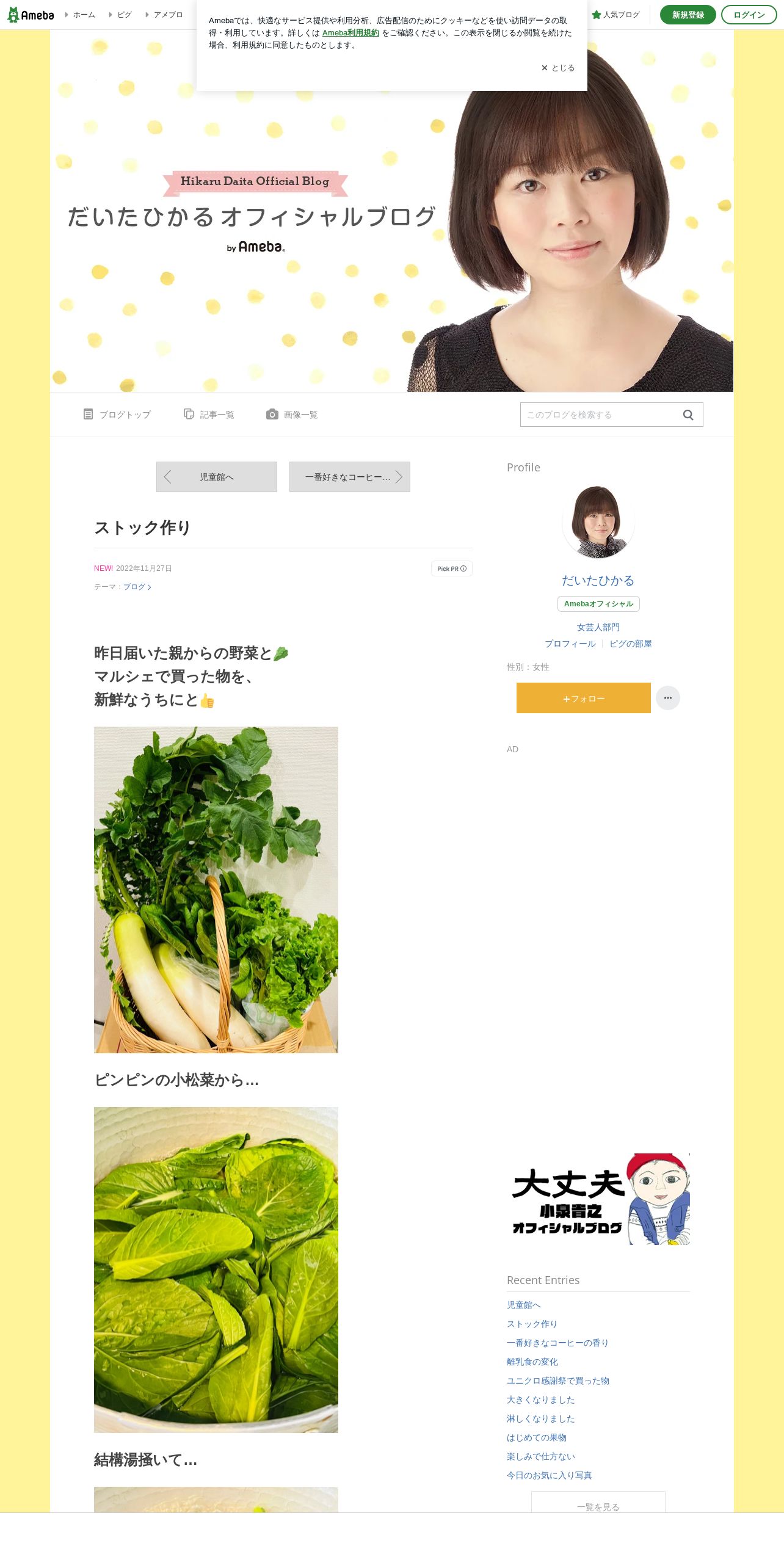Go to next post 一番好きなコーヒー
Image resolution: width=784 pixels, height=1568 pixels.
[349, 477]
